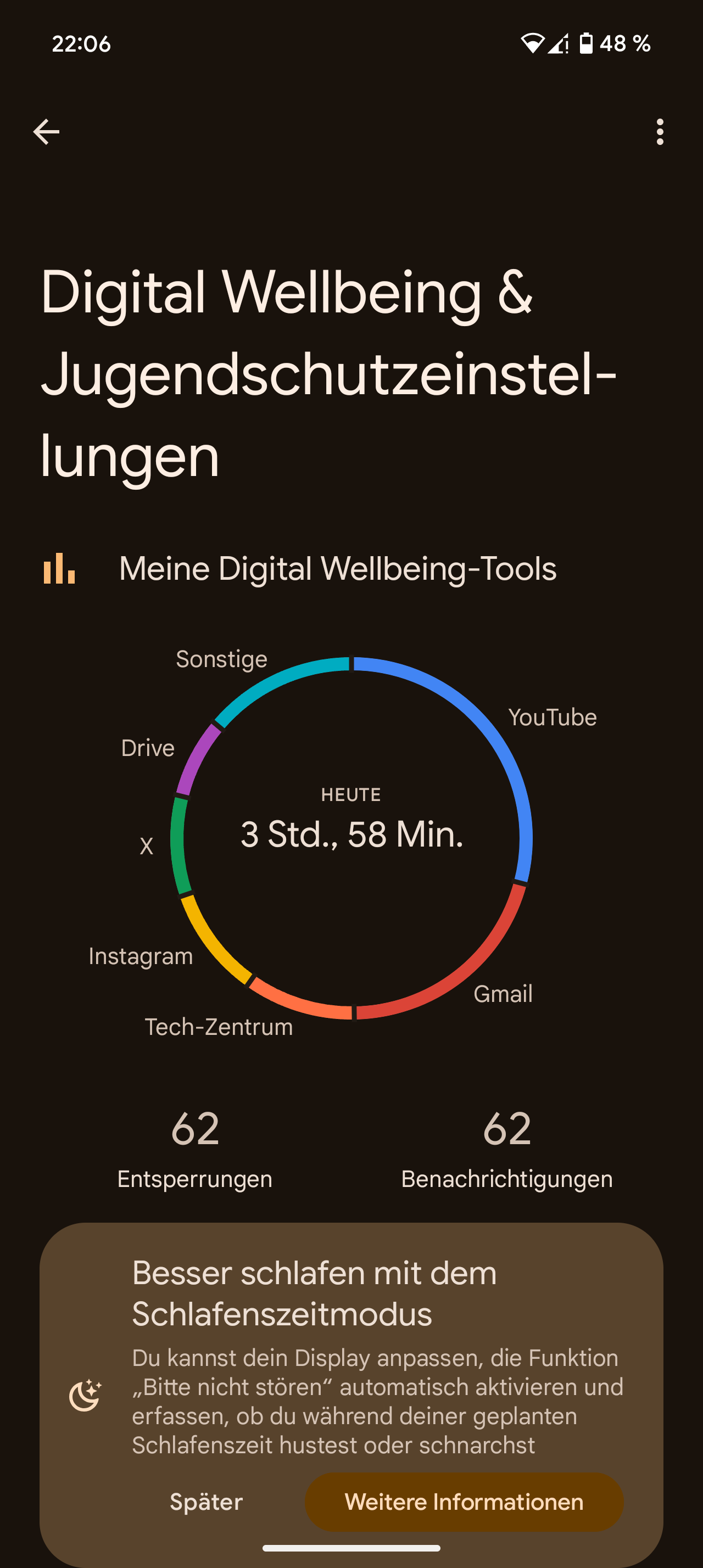Image resolution: width=703 pixels, height=1568 pixels.
Task: Go back using the arrow icon
Action: point(46,131)
